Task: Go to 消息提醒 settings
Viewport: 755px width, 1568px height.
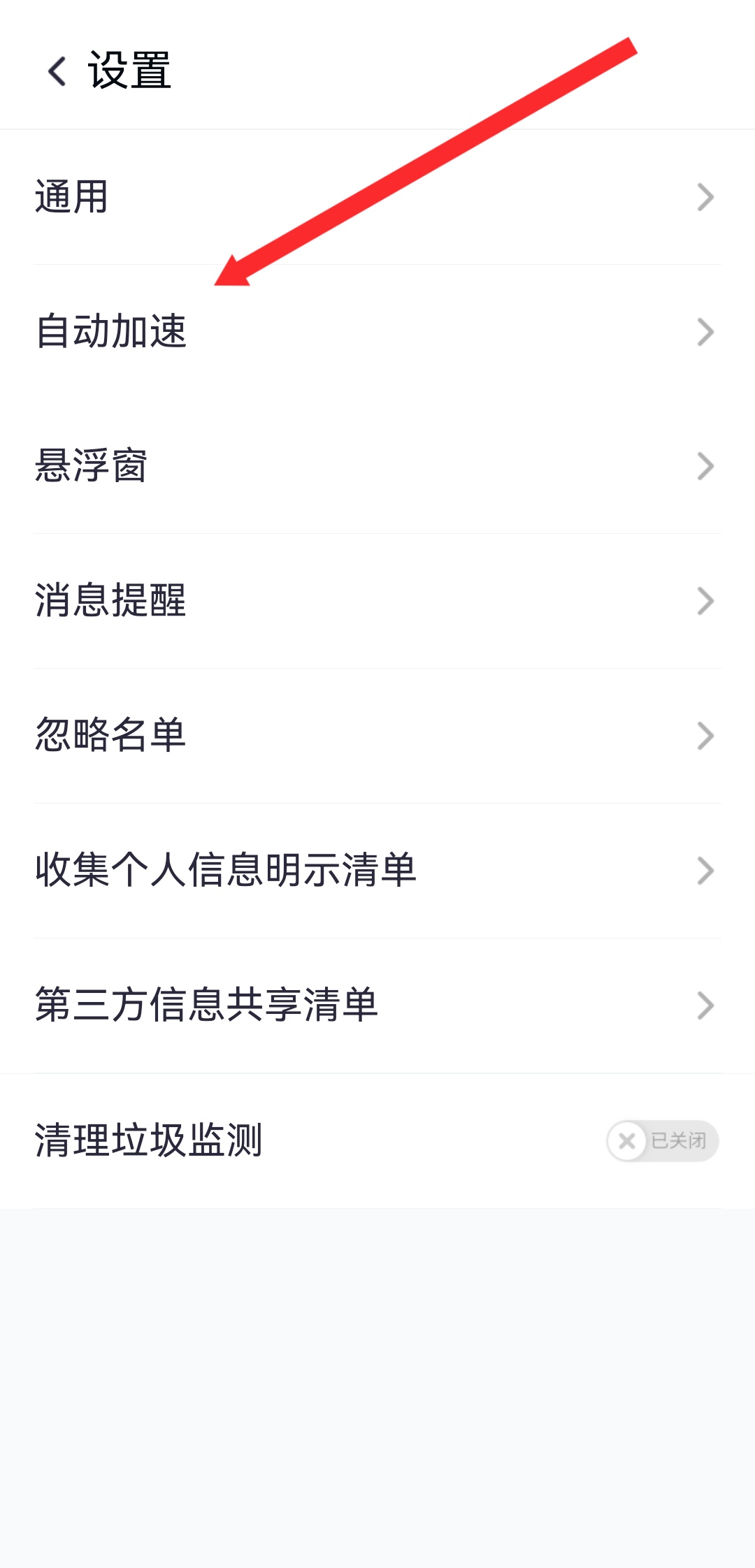Action: (377, 601)
